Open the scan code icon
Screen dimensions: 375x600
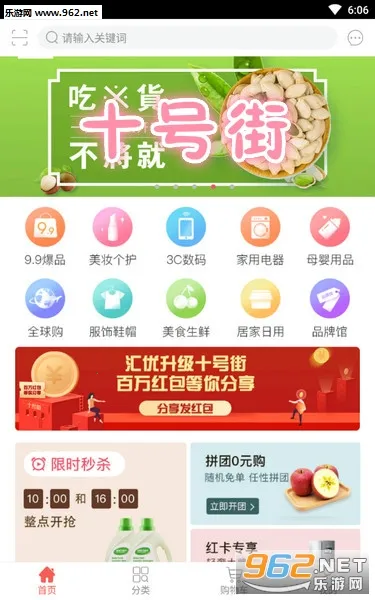click(x=20, y=38)
